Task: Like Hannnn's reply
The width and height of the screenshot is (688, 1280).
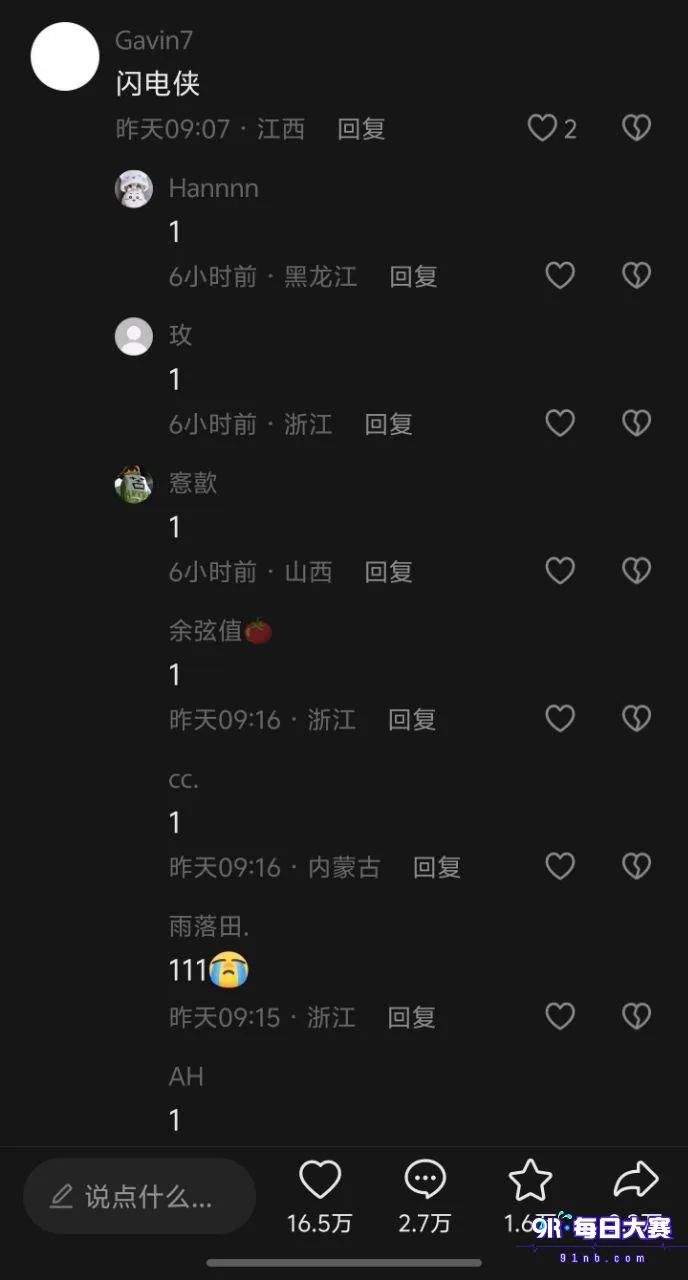Action: click(559, 276)
